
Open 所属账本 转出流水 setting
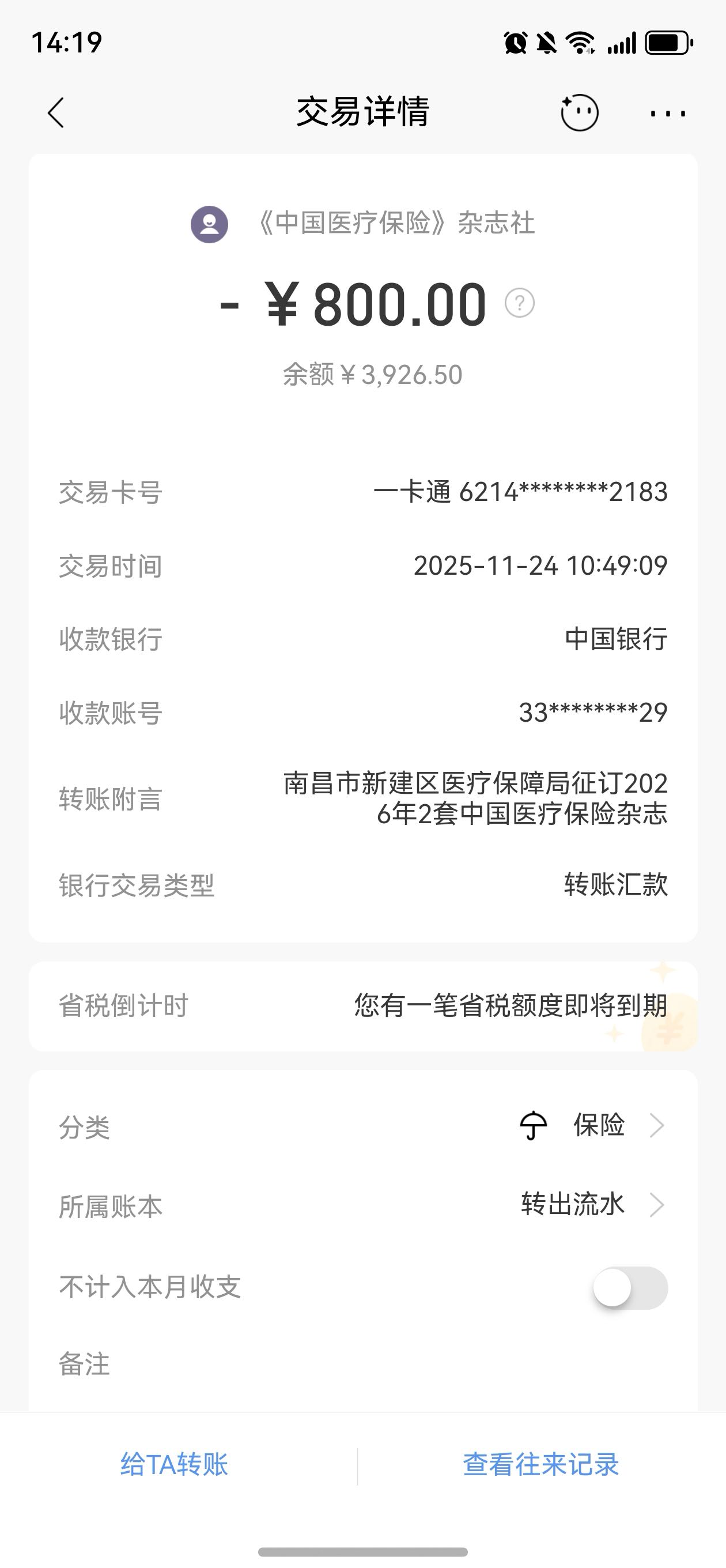click(x=590, y=1205)
